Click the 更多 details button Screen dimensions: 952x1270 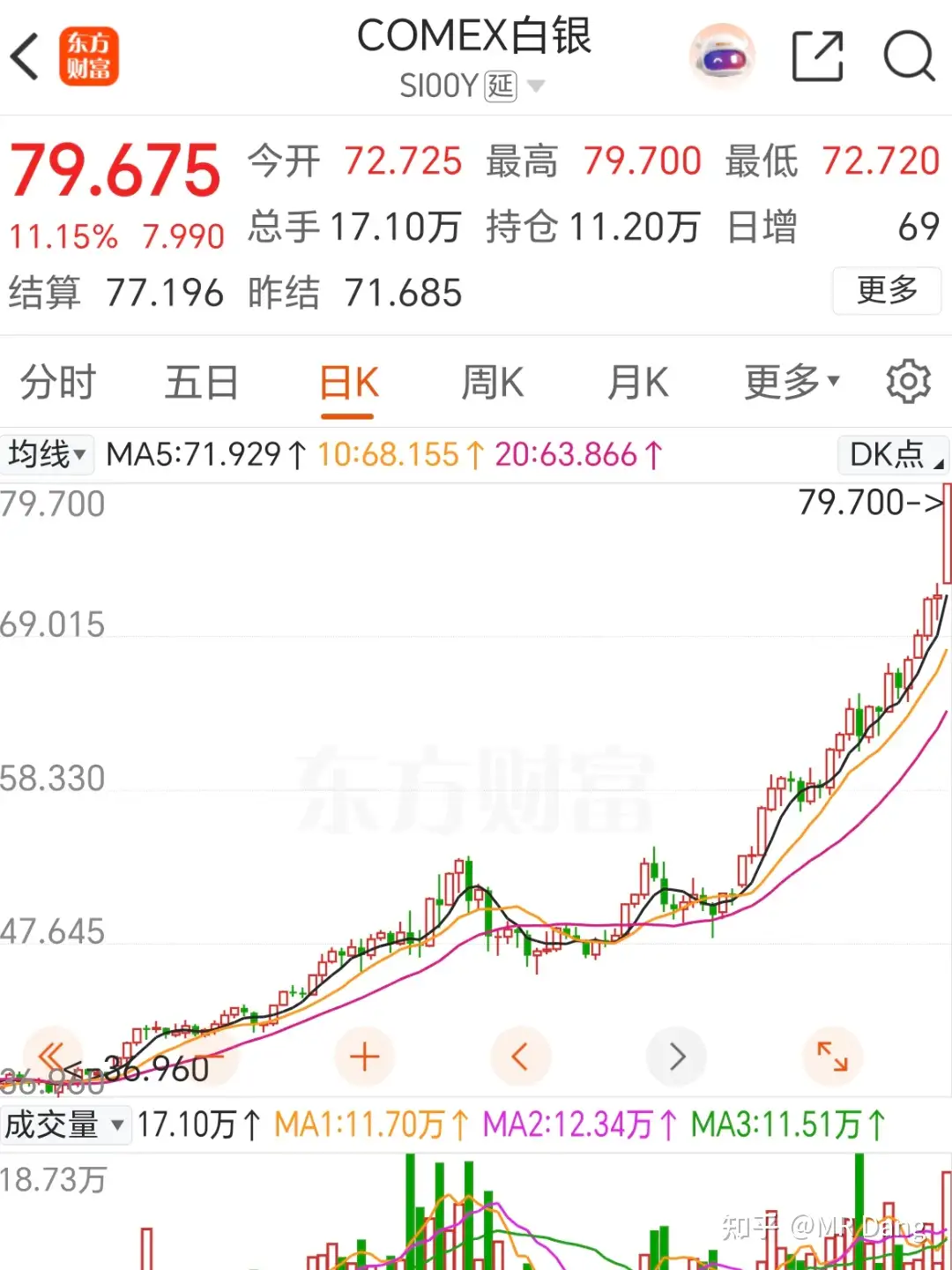point(887,291)
